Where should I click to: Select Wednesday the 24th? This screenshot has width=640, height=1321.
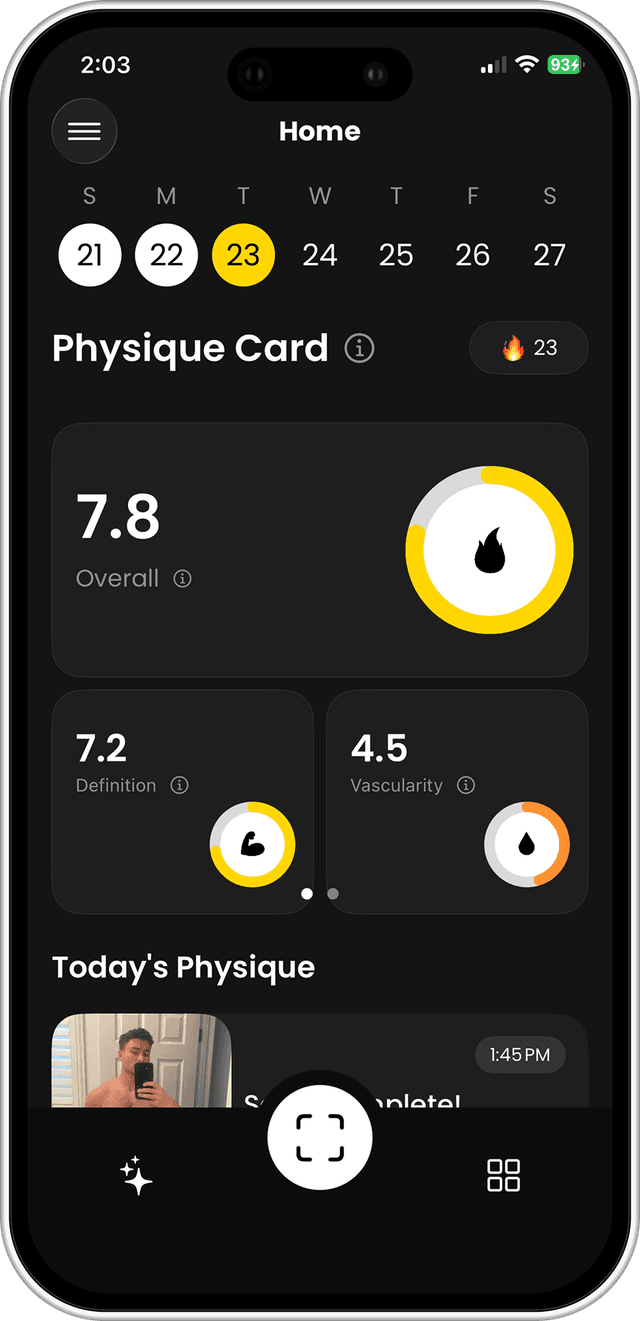coord(320,255)
